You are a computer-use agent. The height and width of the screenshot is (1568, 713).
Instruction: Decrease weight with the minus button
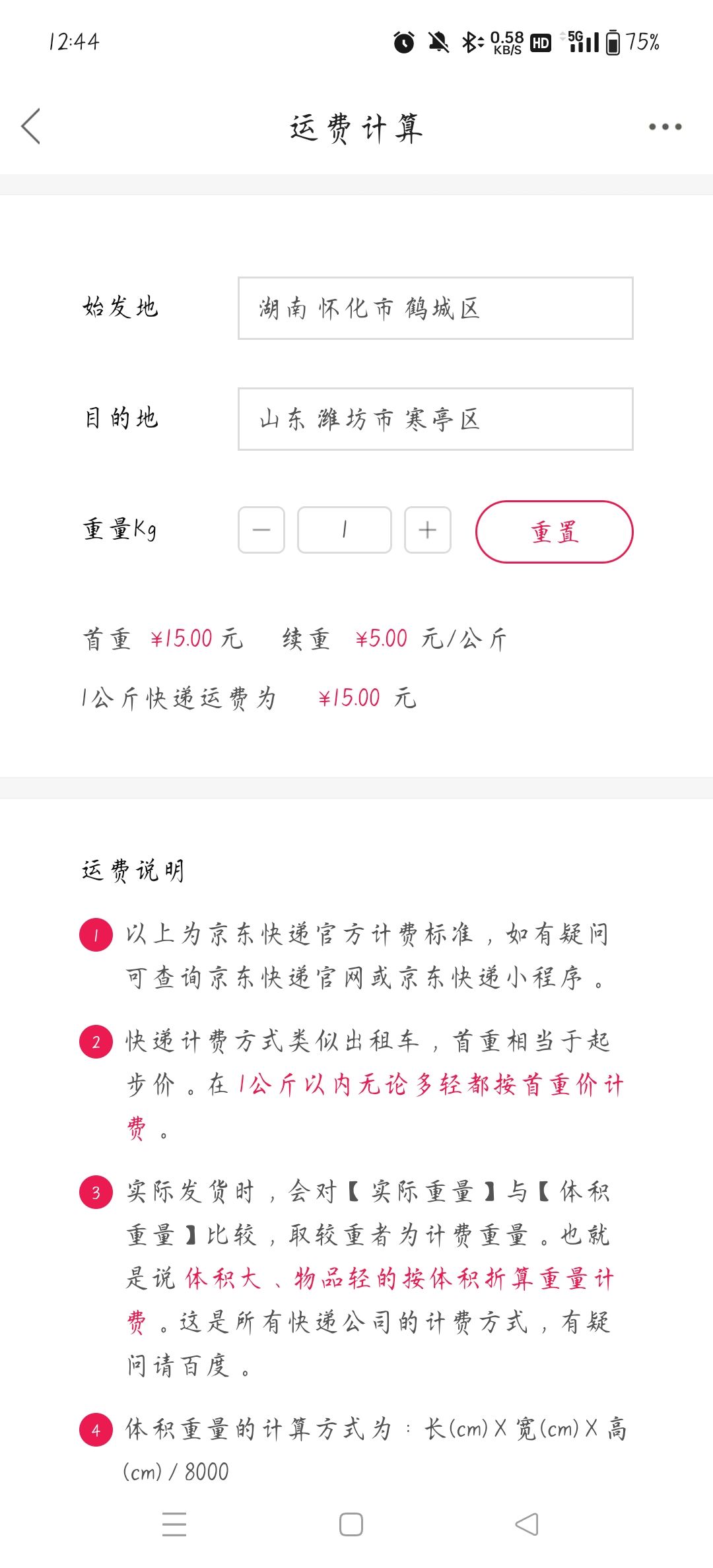pyautogui.click(x=261, y=530)
